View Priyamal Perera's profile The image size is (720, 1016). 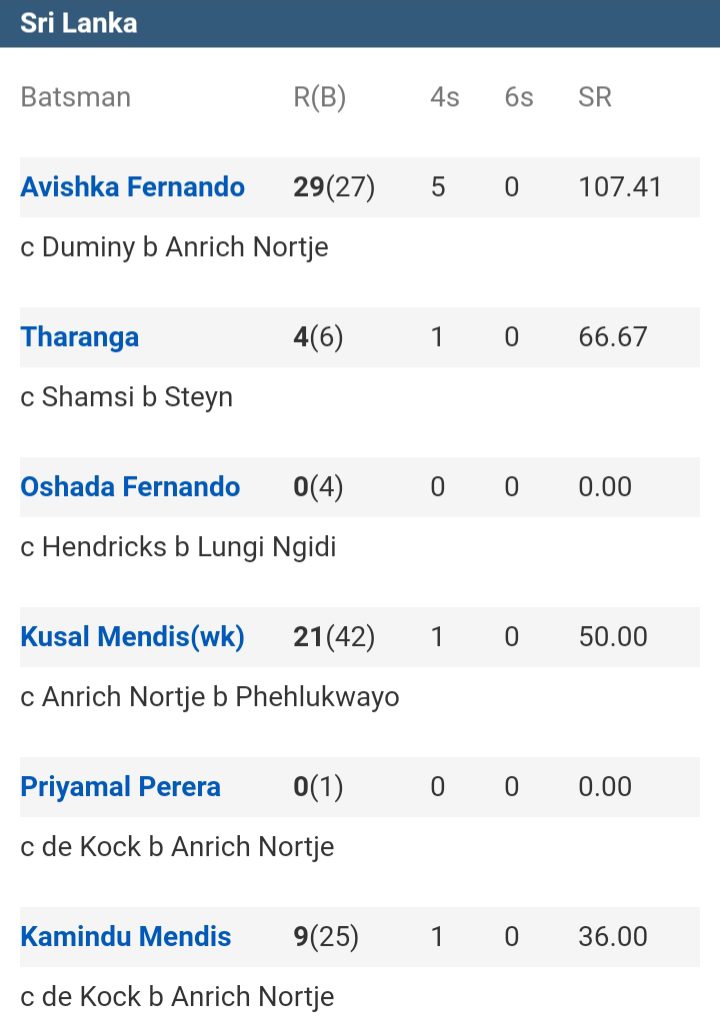(120, 787)
